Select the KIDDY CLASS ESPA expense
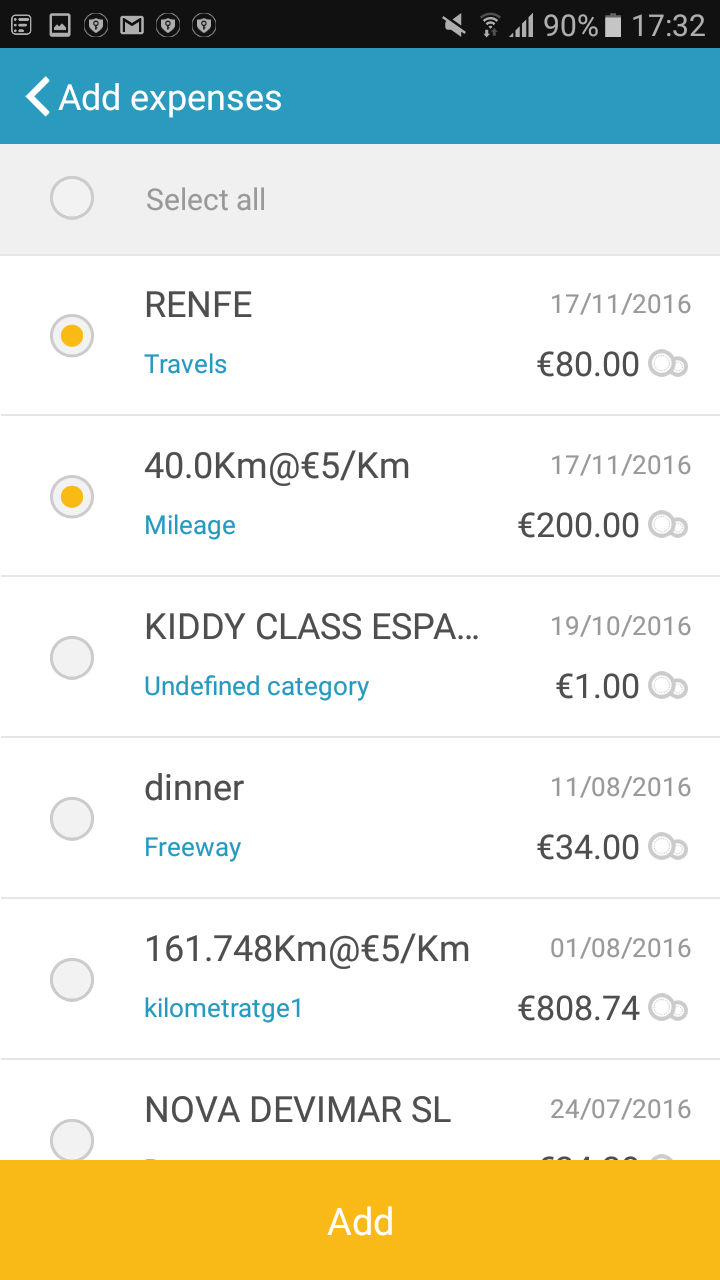 coord(71,657)
